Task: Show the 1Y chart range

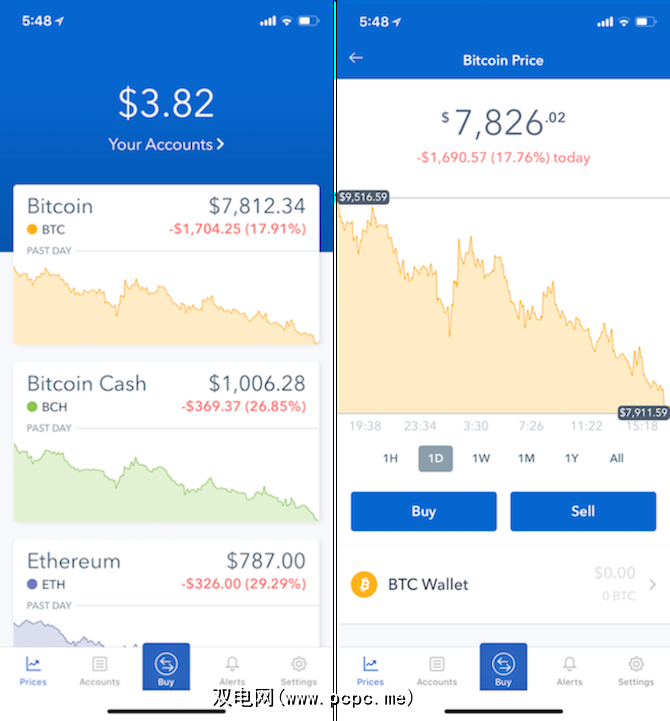Action: click(x=571, y=458)
